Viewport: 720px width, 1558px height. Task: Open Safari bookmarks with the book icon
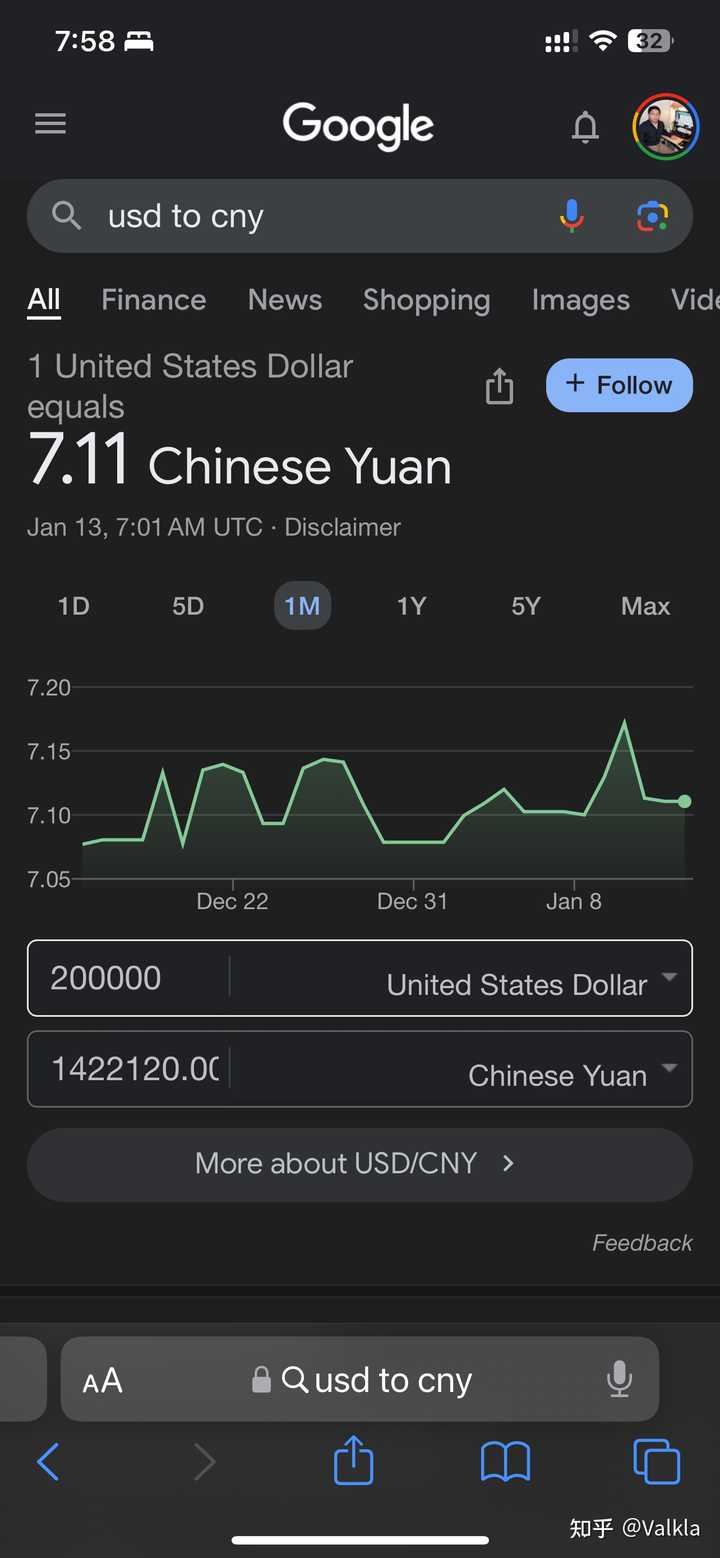click(x=505, y=1461)
